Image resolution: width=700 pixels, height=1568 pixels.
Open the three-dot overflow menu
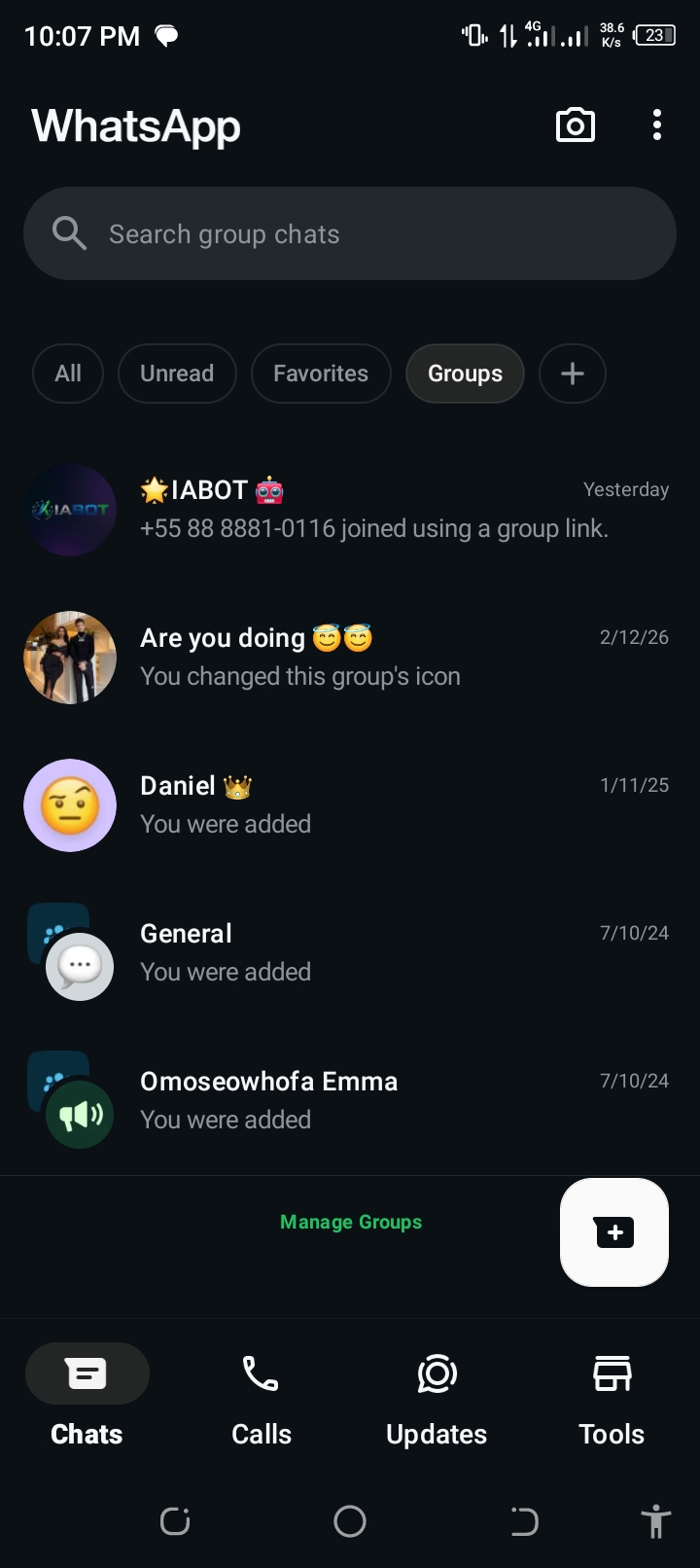tap(657, 125)
